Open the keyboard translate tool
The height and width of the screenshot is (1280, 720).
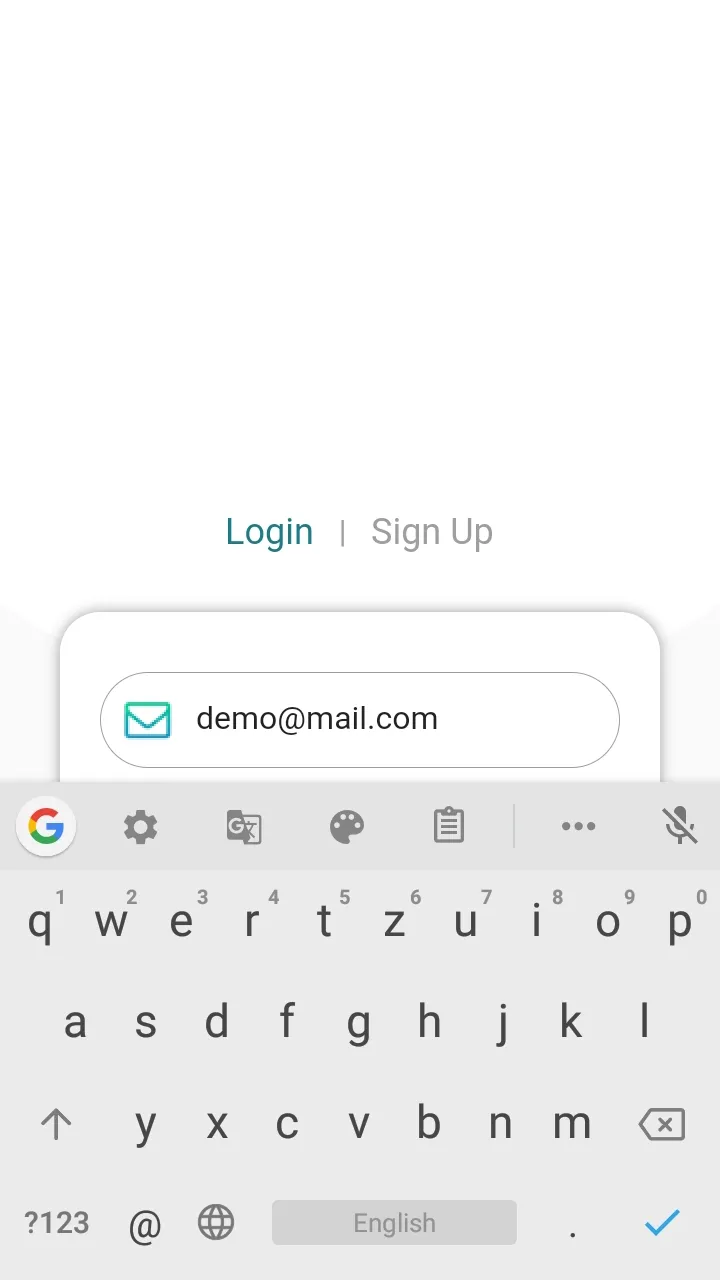(x=243, y=827)
